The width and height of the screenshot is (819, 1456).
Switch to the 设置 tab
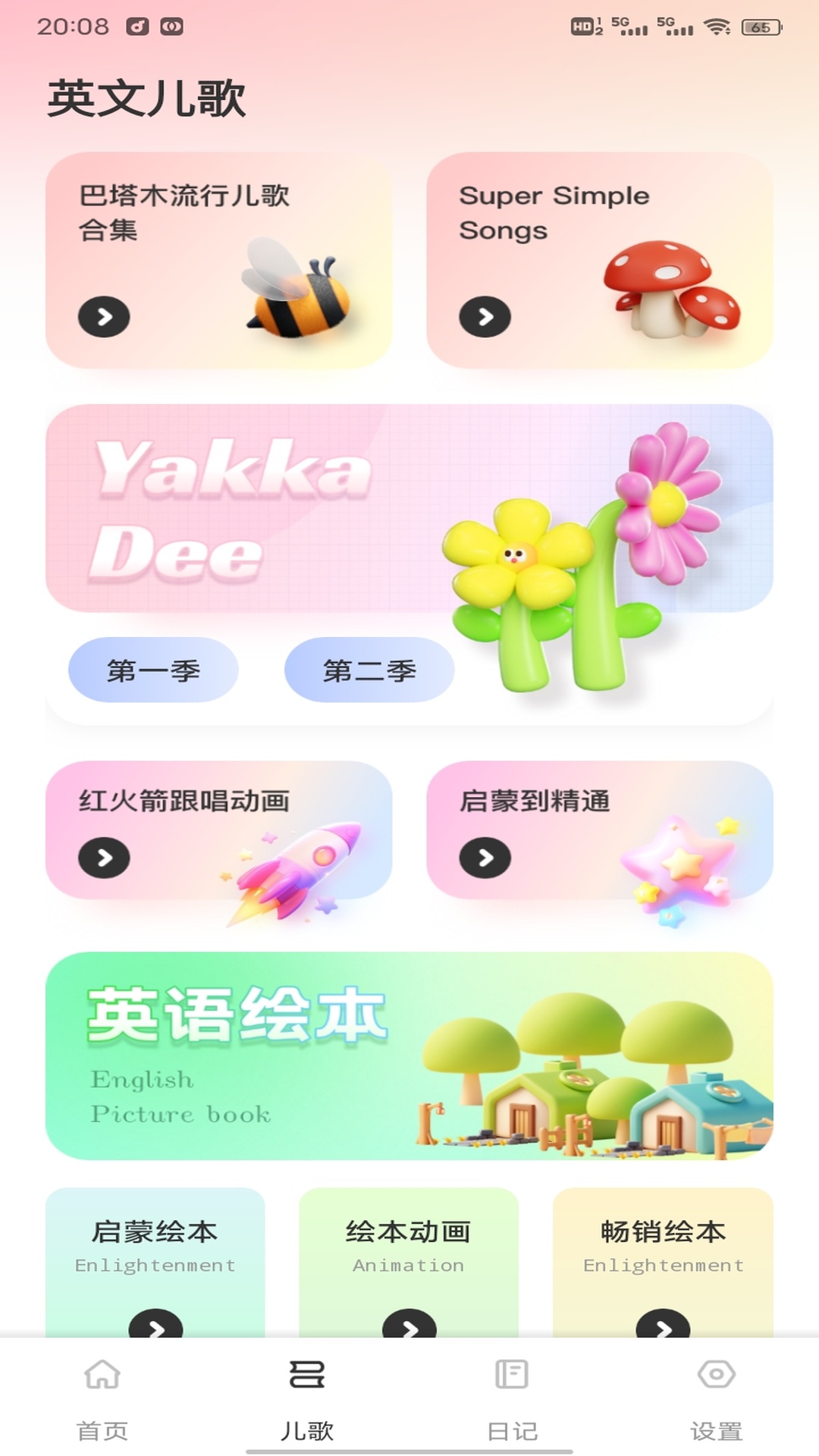pos(716,1399)
